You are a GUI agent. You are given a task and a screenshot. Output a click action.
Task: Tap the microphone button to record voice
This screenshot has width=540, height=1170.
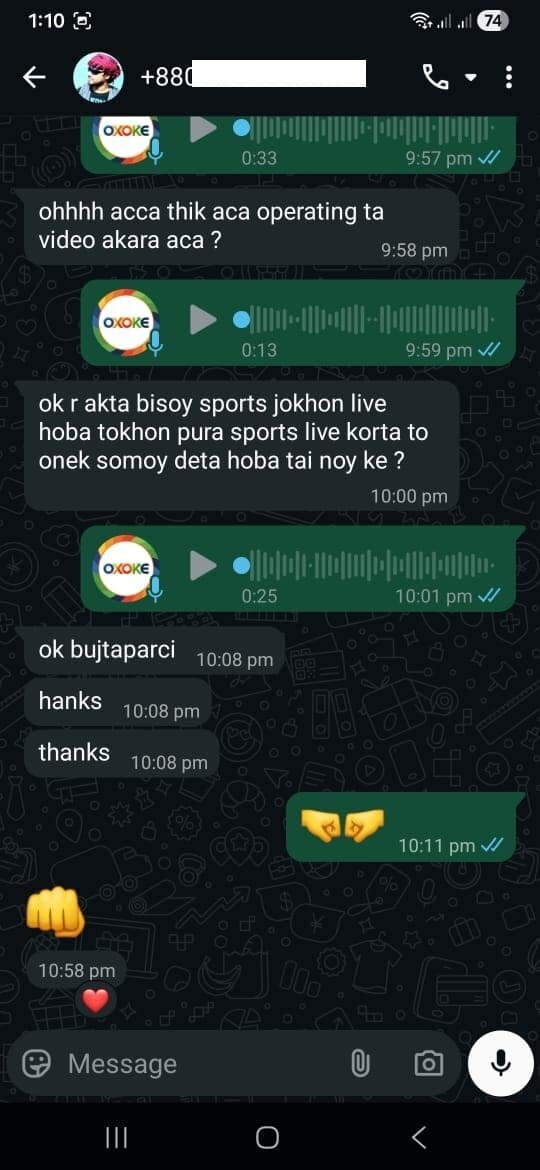click(501, 1063)
